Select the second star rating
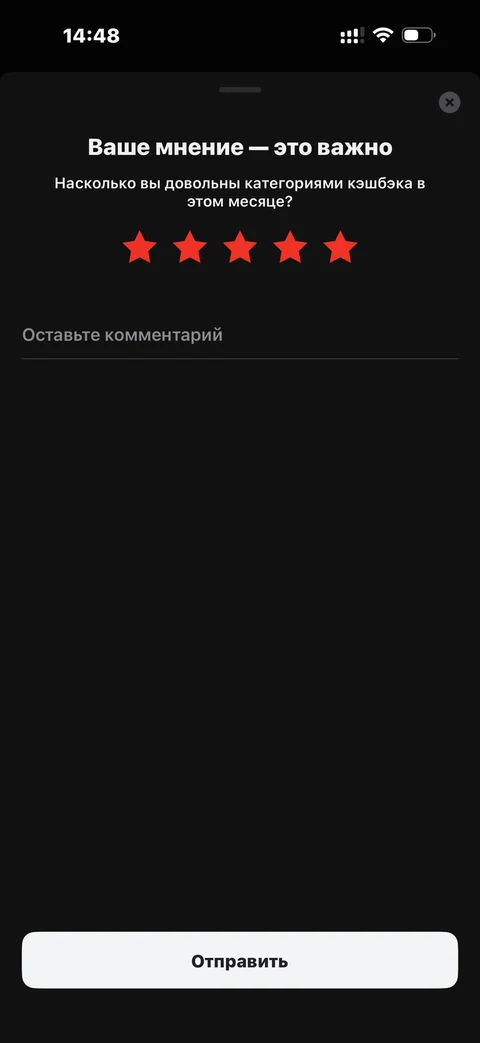The height and width of the screenshot is (1043, 480). (x=190, y=247)
